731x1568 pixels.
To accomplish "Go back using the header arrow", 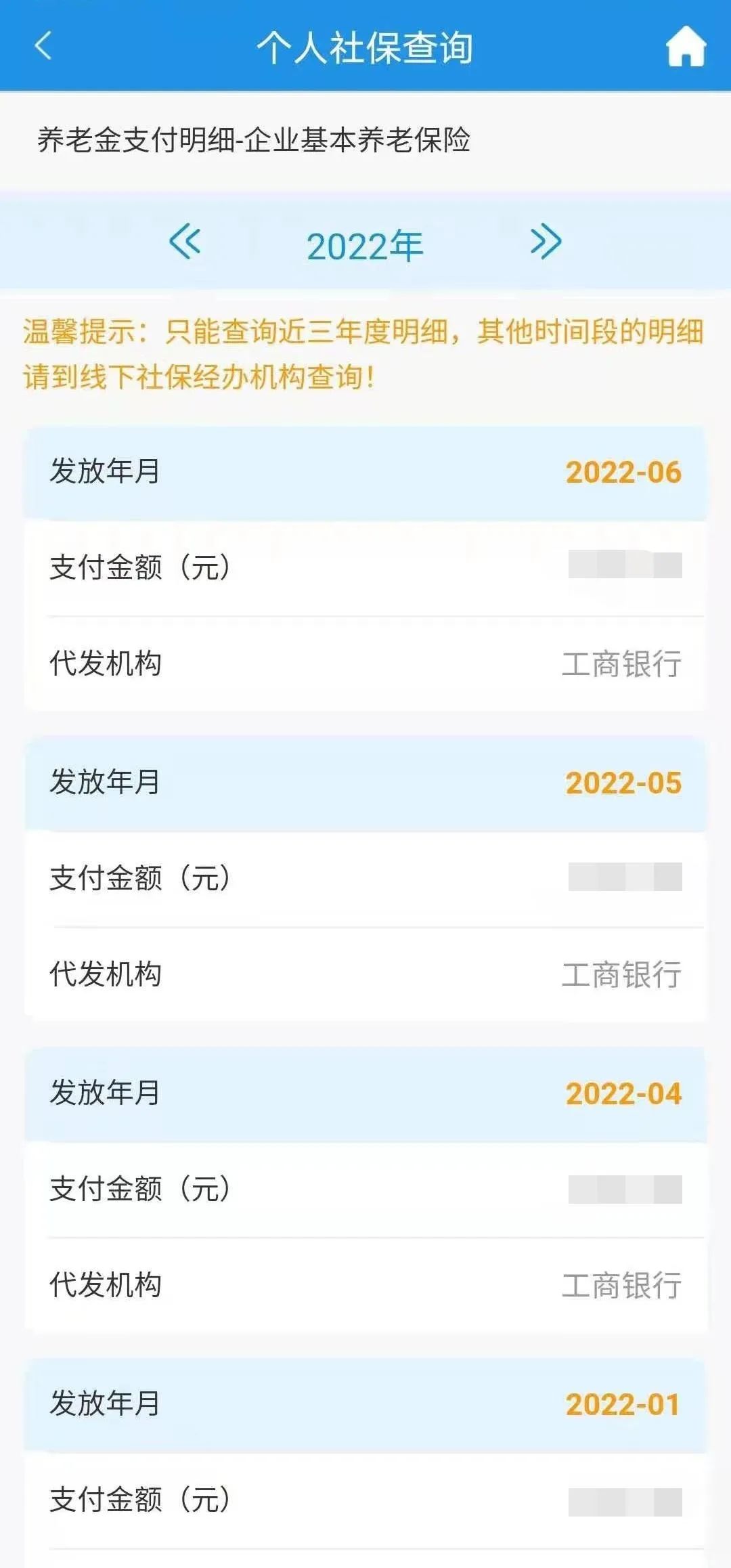I will (43, 46).
